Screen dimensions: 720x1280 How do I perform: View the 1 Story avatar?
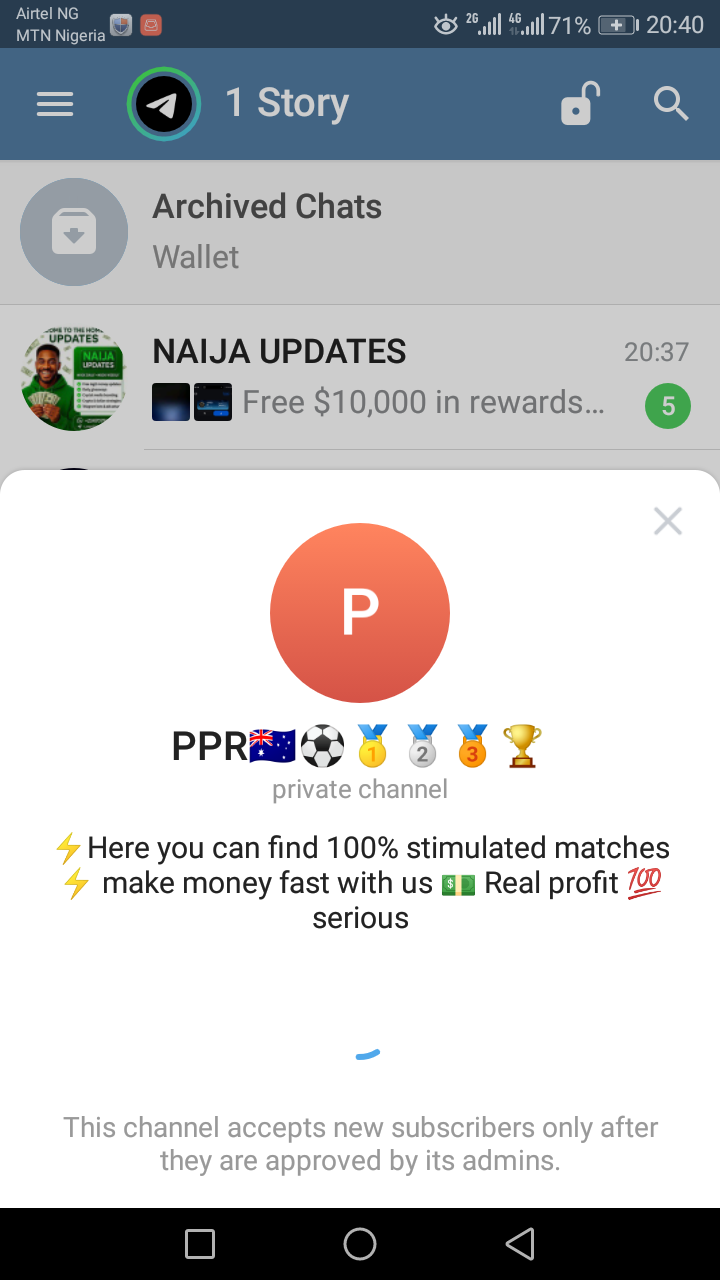tap(164, 104)
